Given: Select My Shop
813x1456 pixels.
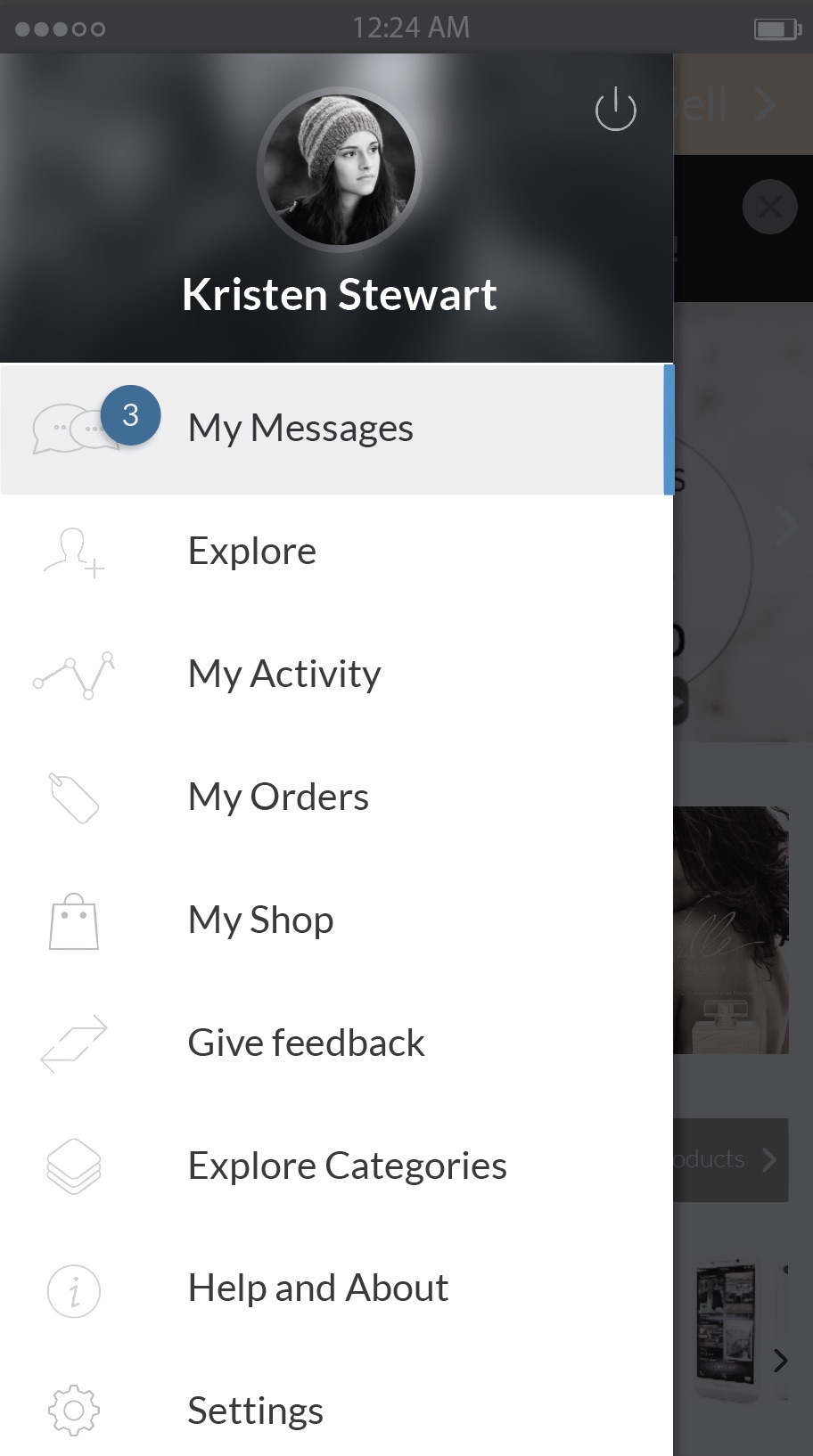Looking at the screenshot, I should coord(260,920).
